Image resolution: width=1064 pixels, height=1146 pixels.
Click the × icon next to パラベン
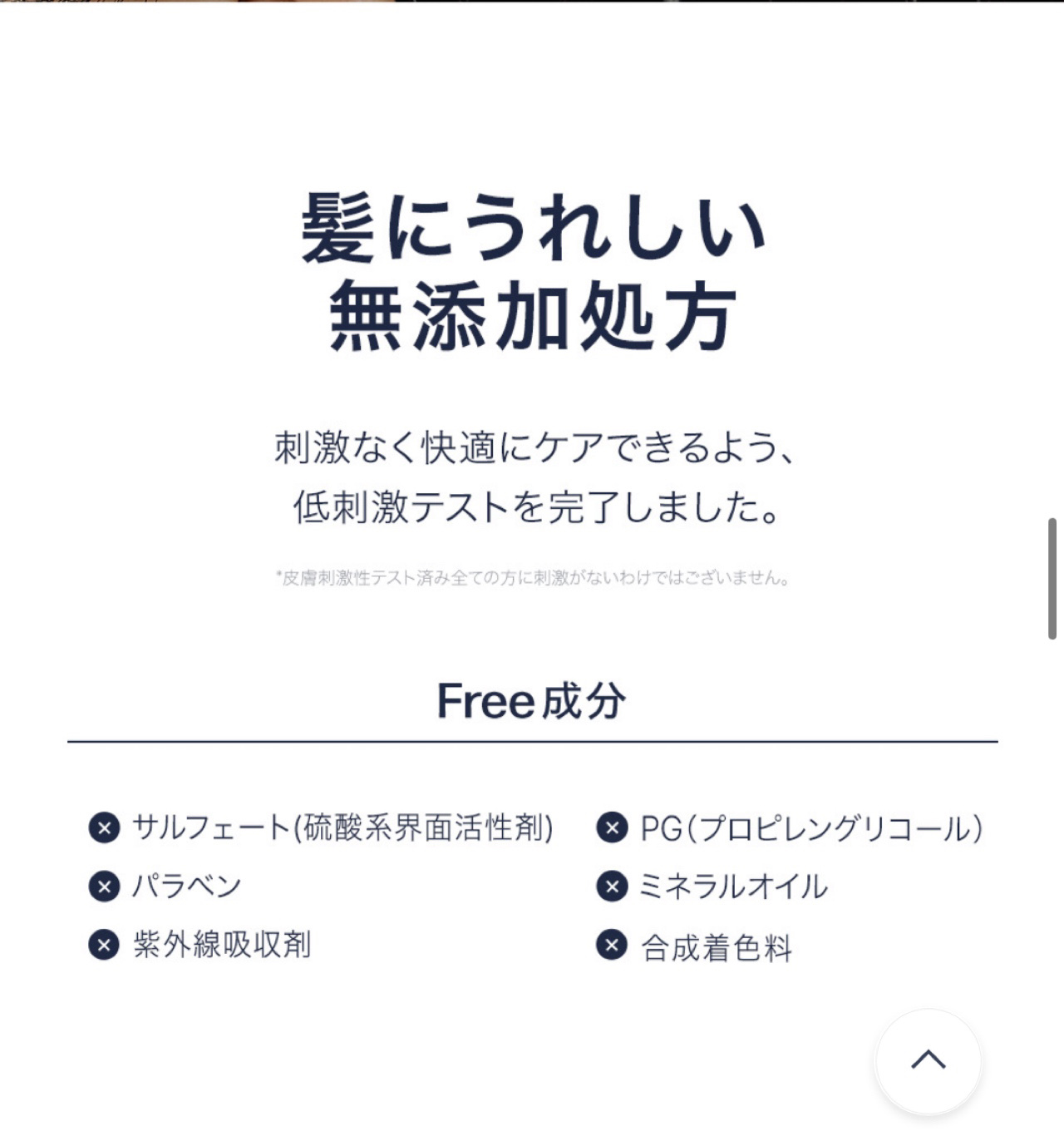[103, 887]
